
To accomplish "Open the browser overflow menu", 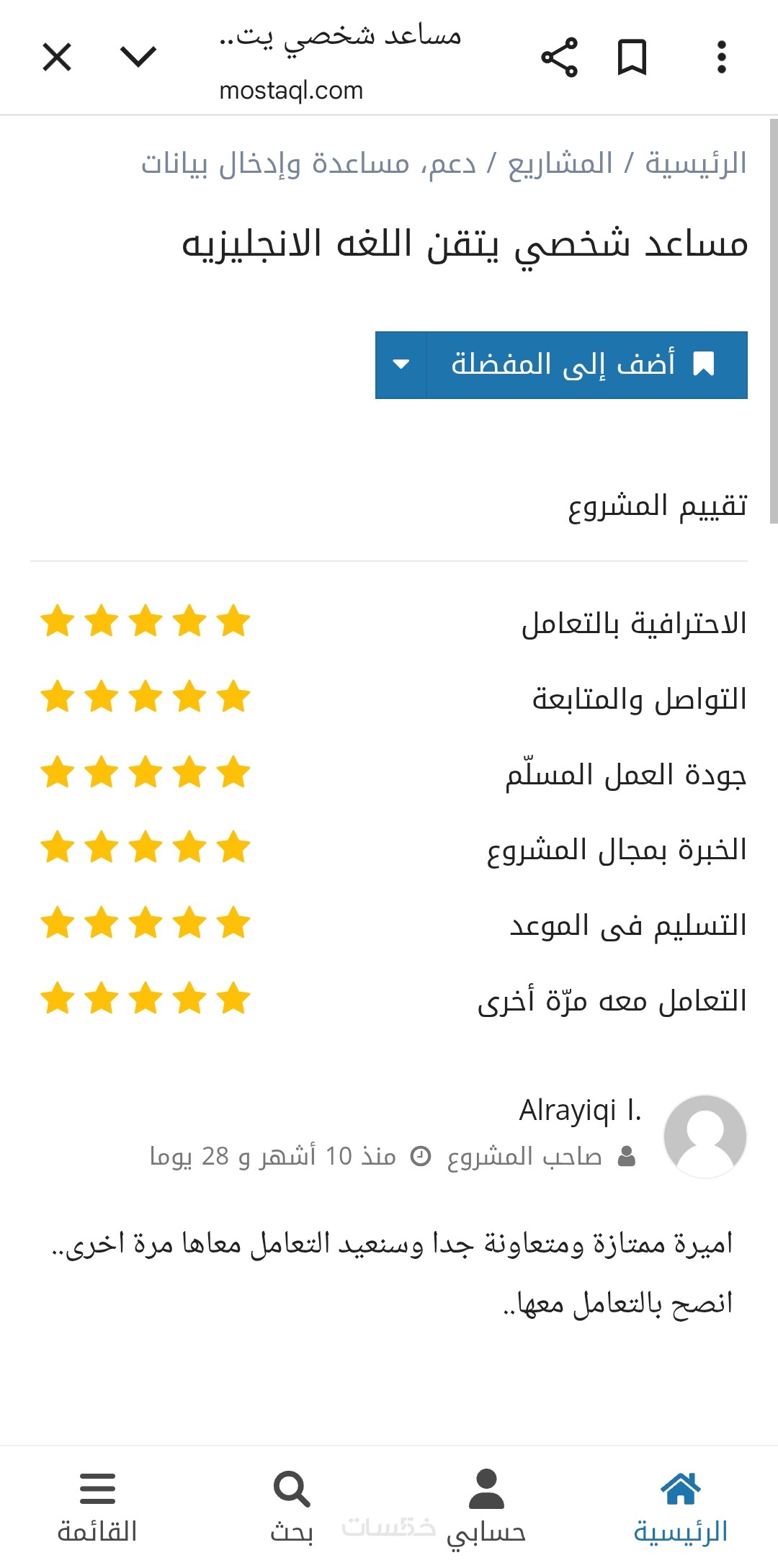I will pos(721,57).
